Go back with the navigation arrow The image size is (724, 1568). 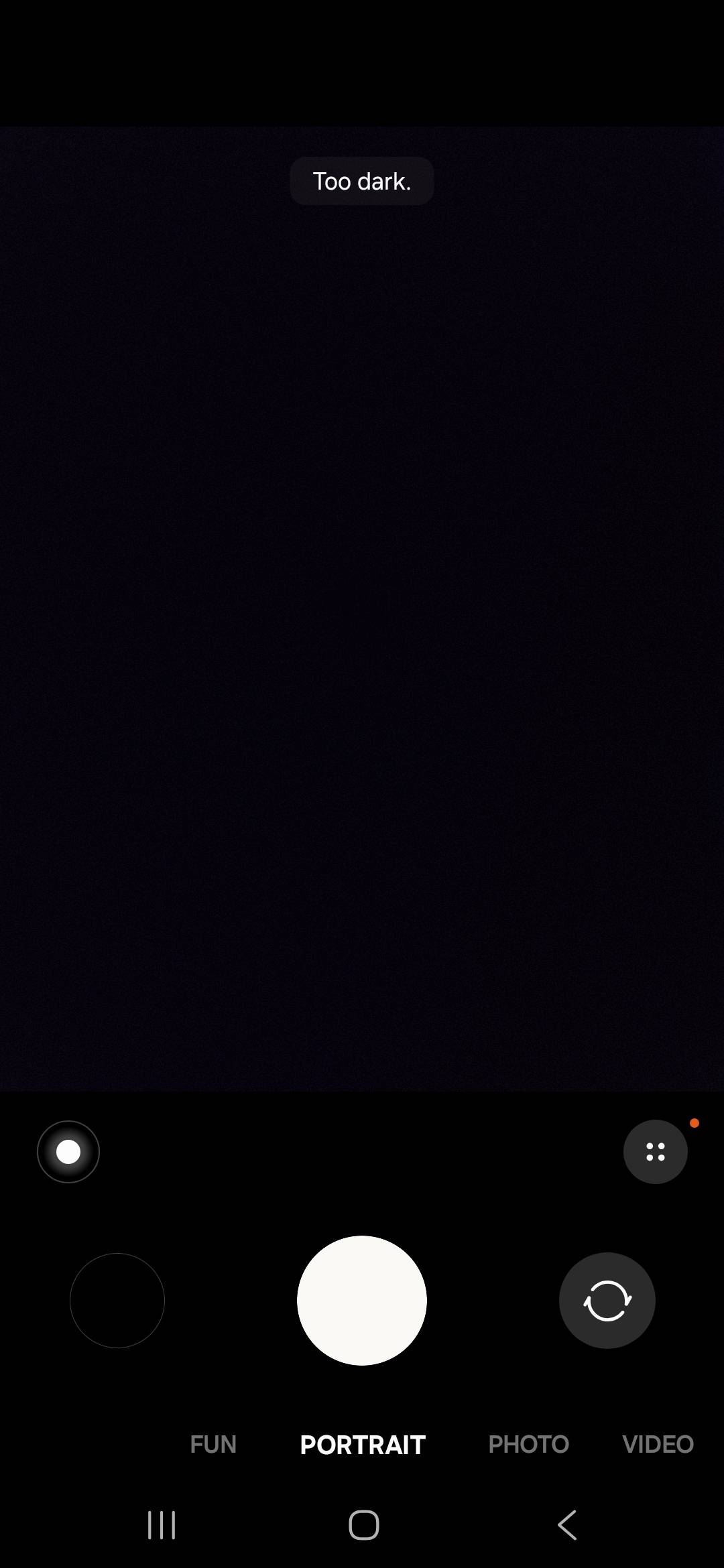point(567,1525)
